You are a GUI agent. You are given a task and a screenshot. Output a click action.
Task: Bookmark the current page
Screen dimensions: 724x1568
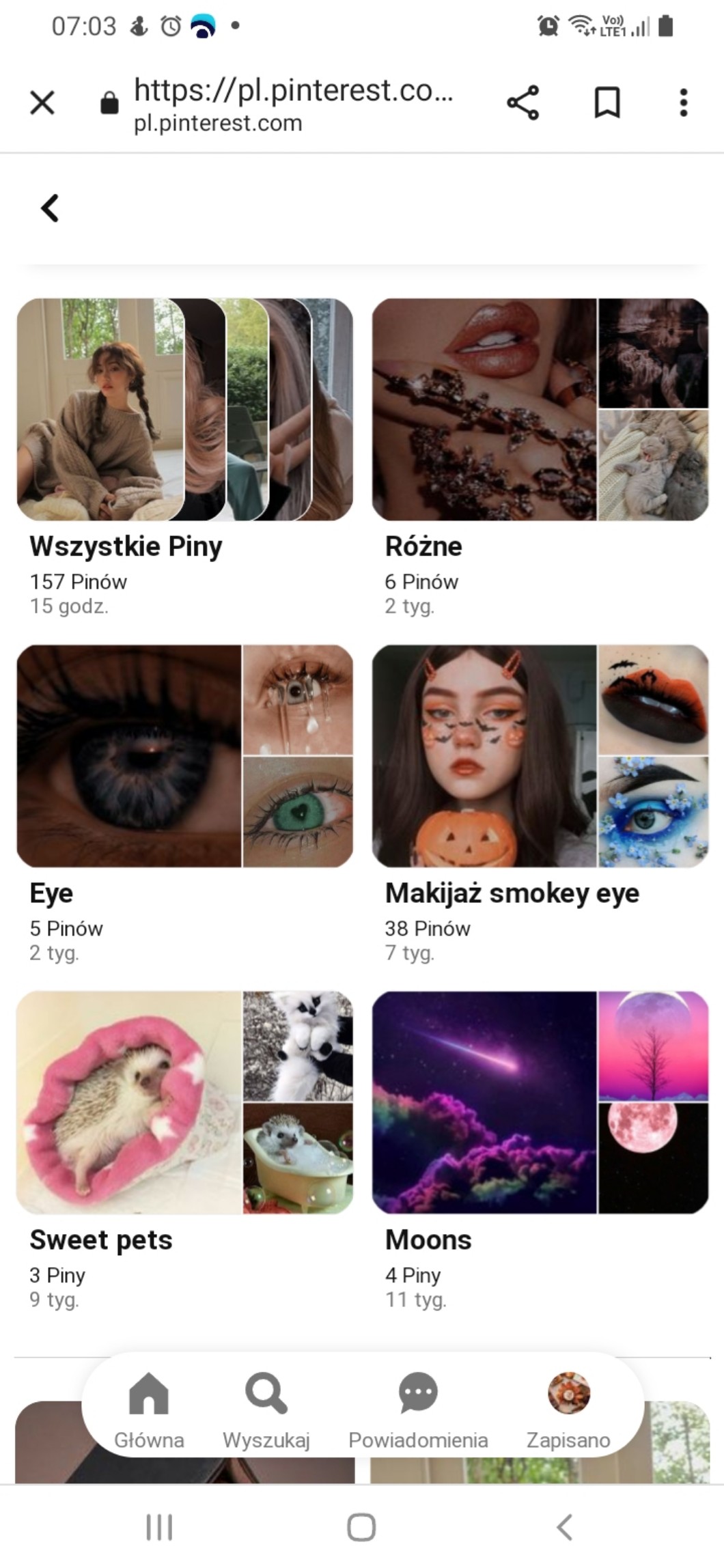[x=607, y=103]
